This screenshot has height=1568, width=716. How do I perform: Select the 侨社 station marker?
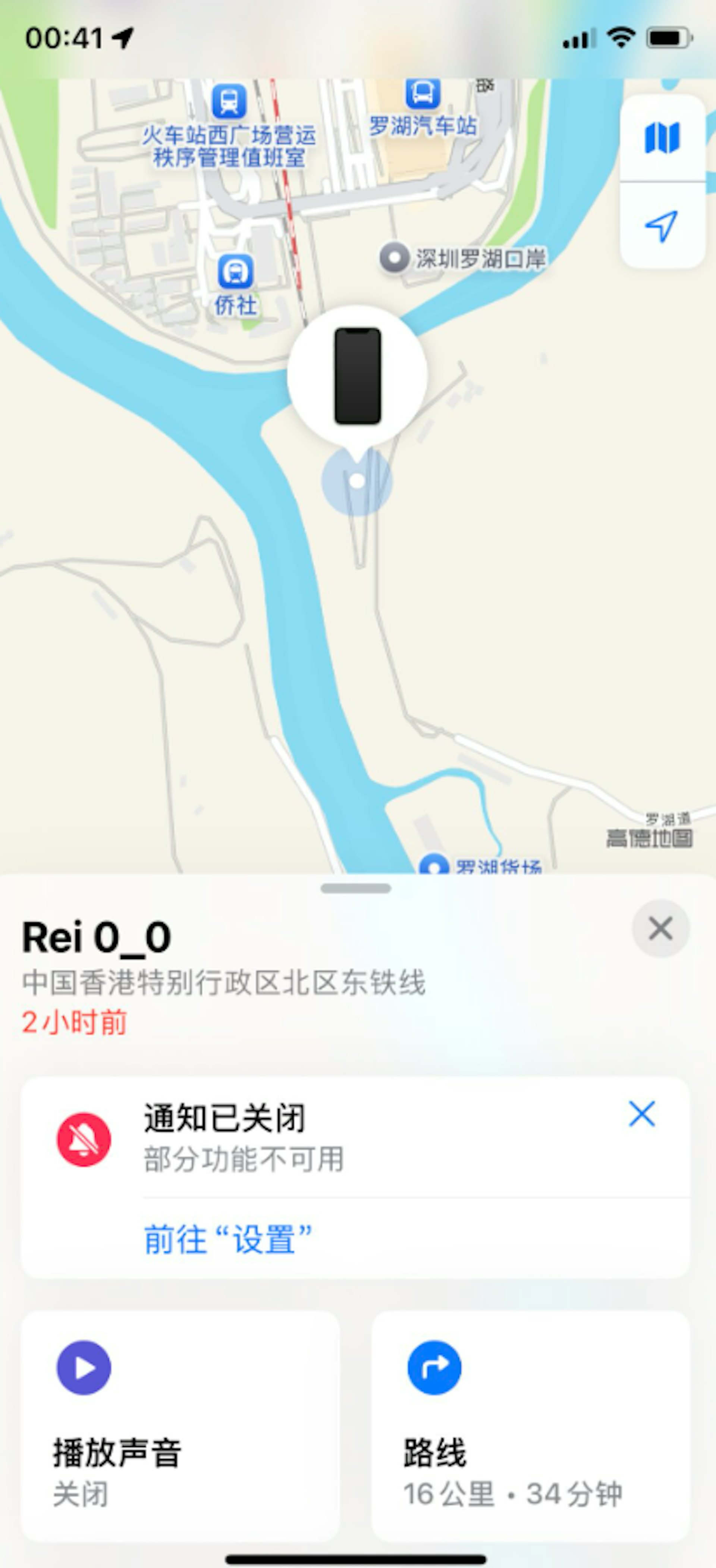point(236,272)
